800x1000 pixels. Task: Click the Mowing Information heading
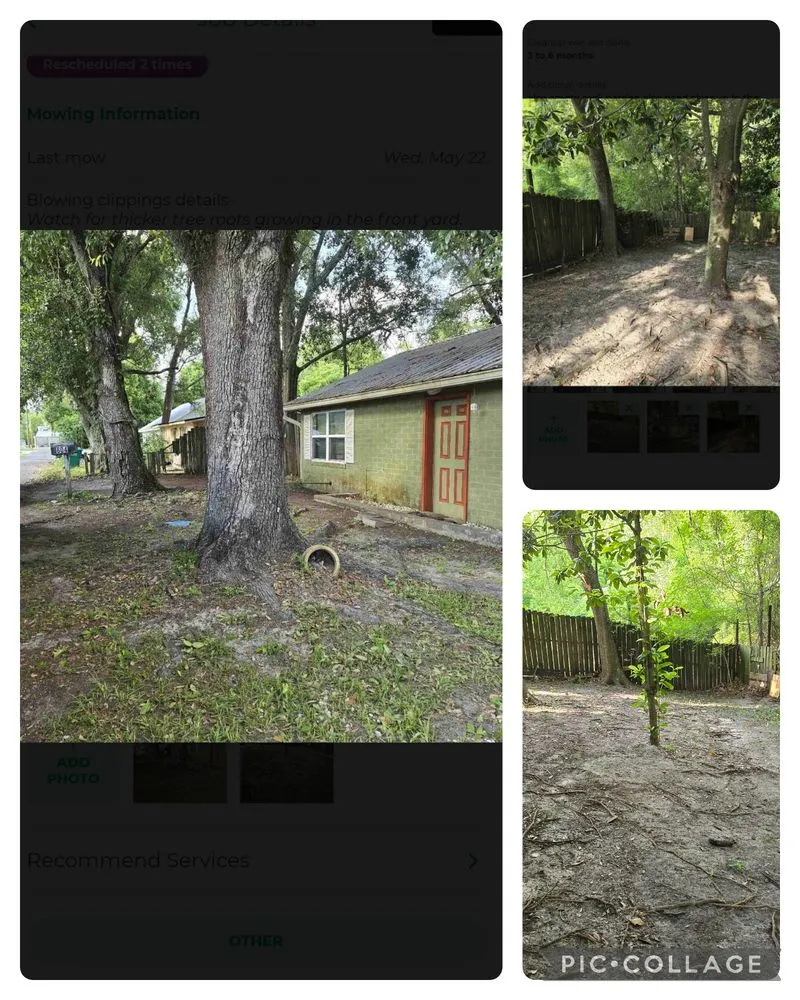coord(113,114)
